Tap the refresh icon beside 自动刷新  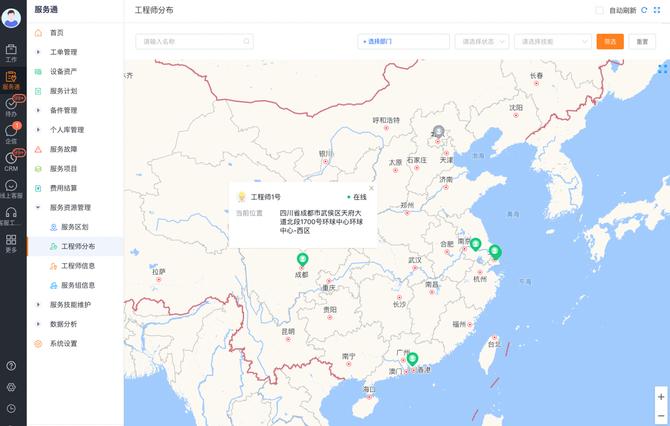[644, 10]
